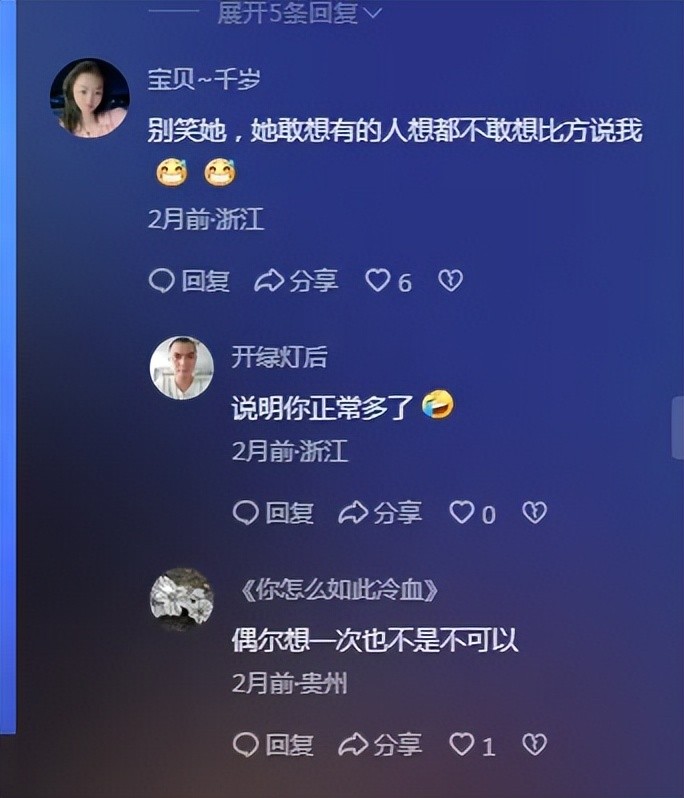Like 开绿灯后's comment
The height and width of the screenshot is (798, 684).
pyautogui.click(x=461, y=514)
